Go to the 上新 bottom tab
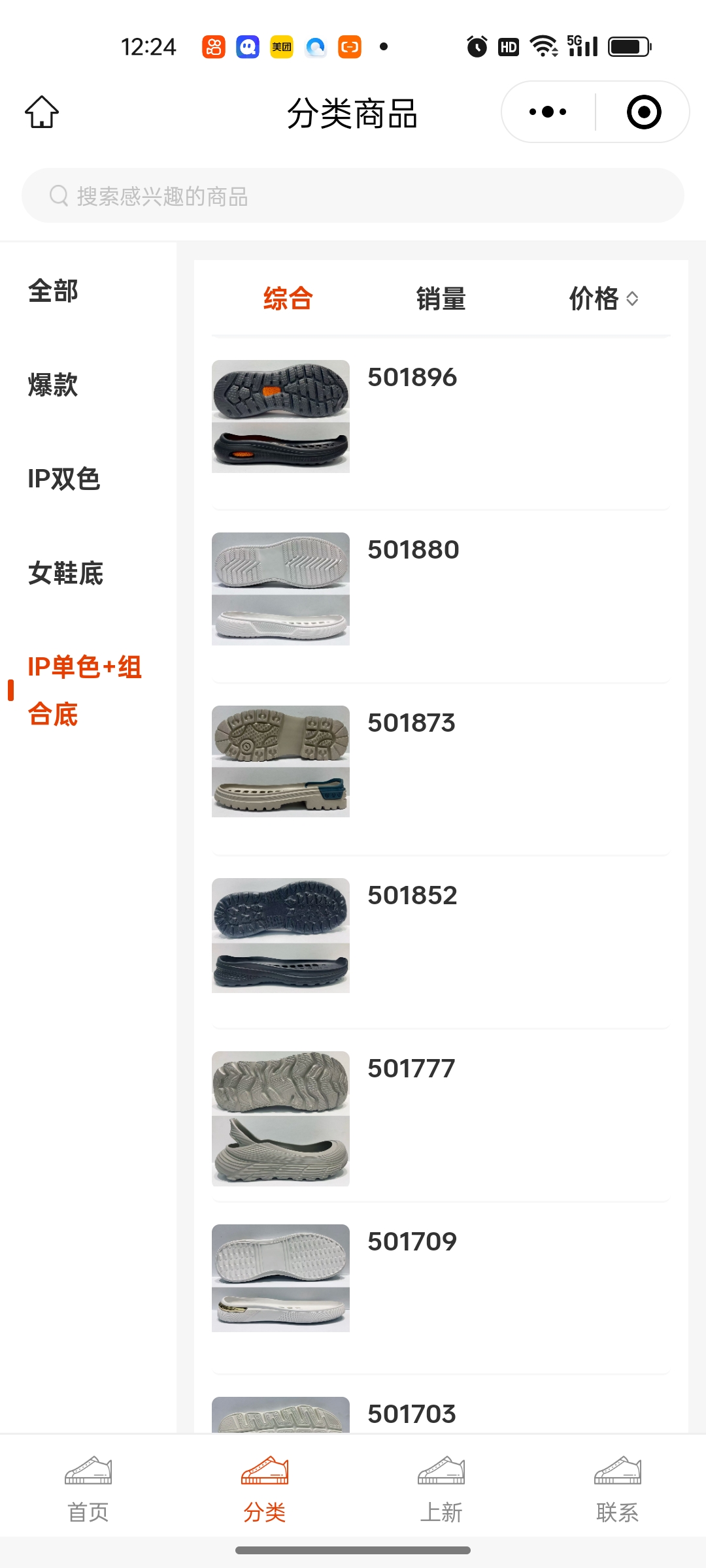 click(x=441, y=1490)
